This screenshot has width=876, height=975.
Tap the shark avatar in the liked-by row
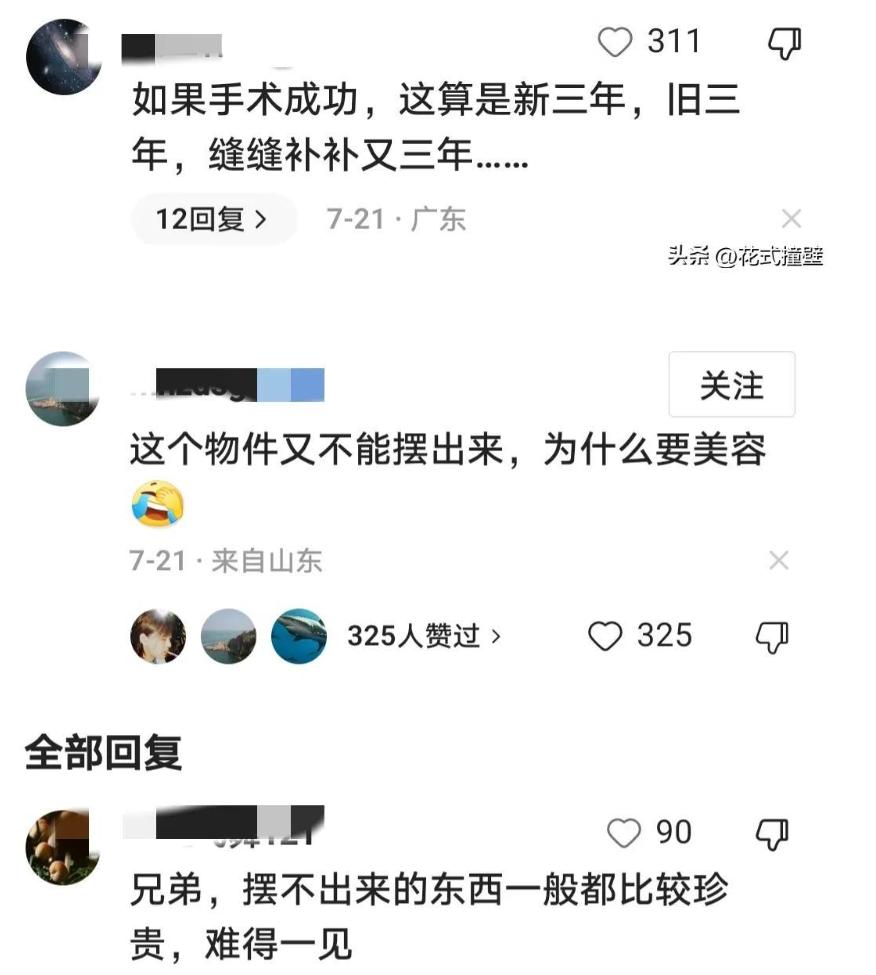pyautogui.click(x=300, y=635)
